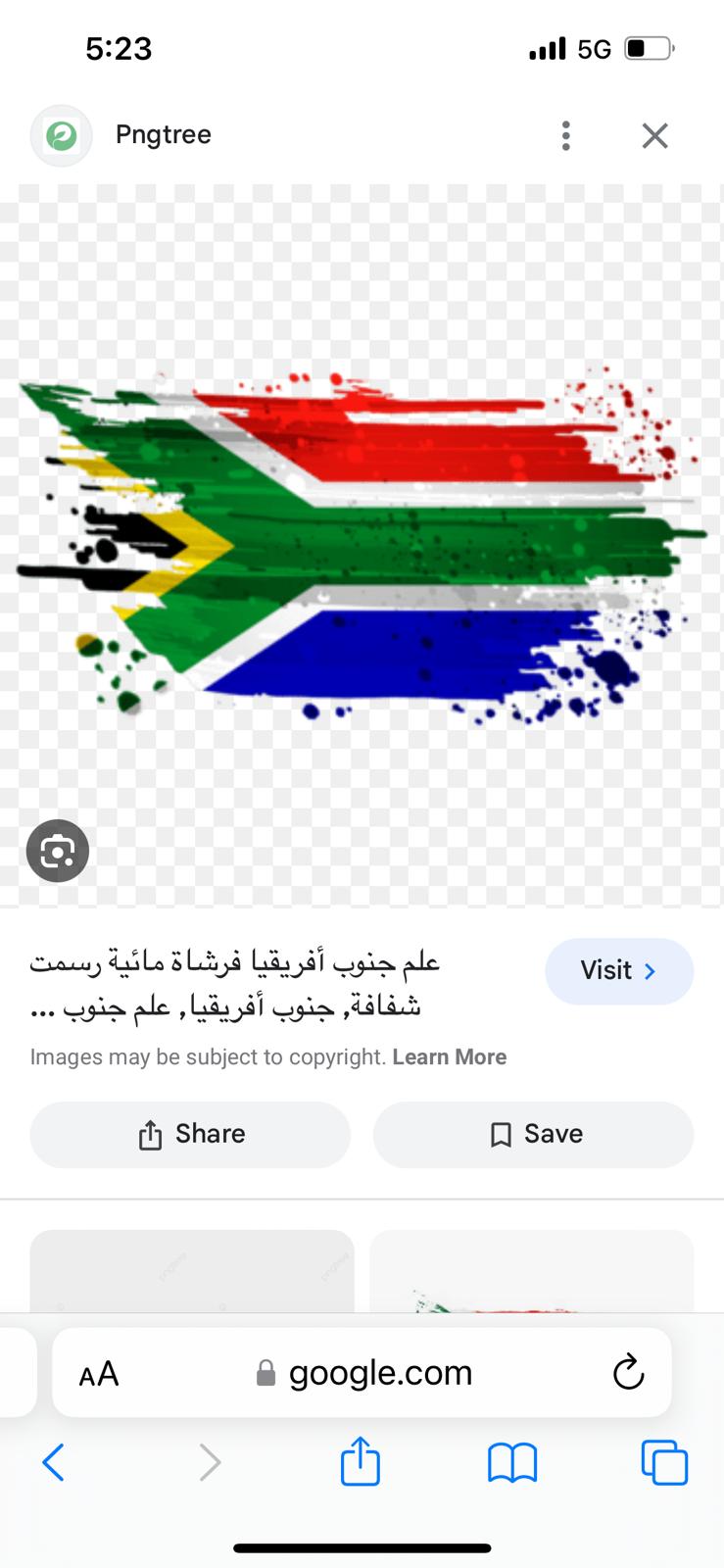Open the three-dot overflow menu
The height and width of the screenshot is (1568, 724).
[x=565, y=135]
